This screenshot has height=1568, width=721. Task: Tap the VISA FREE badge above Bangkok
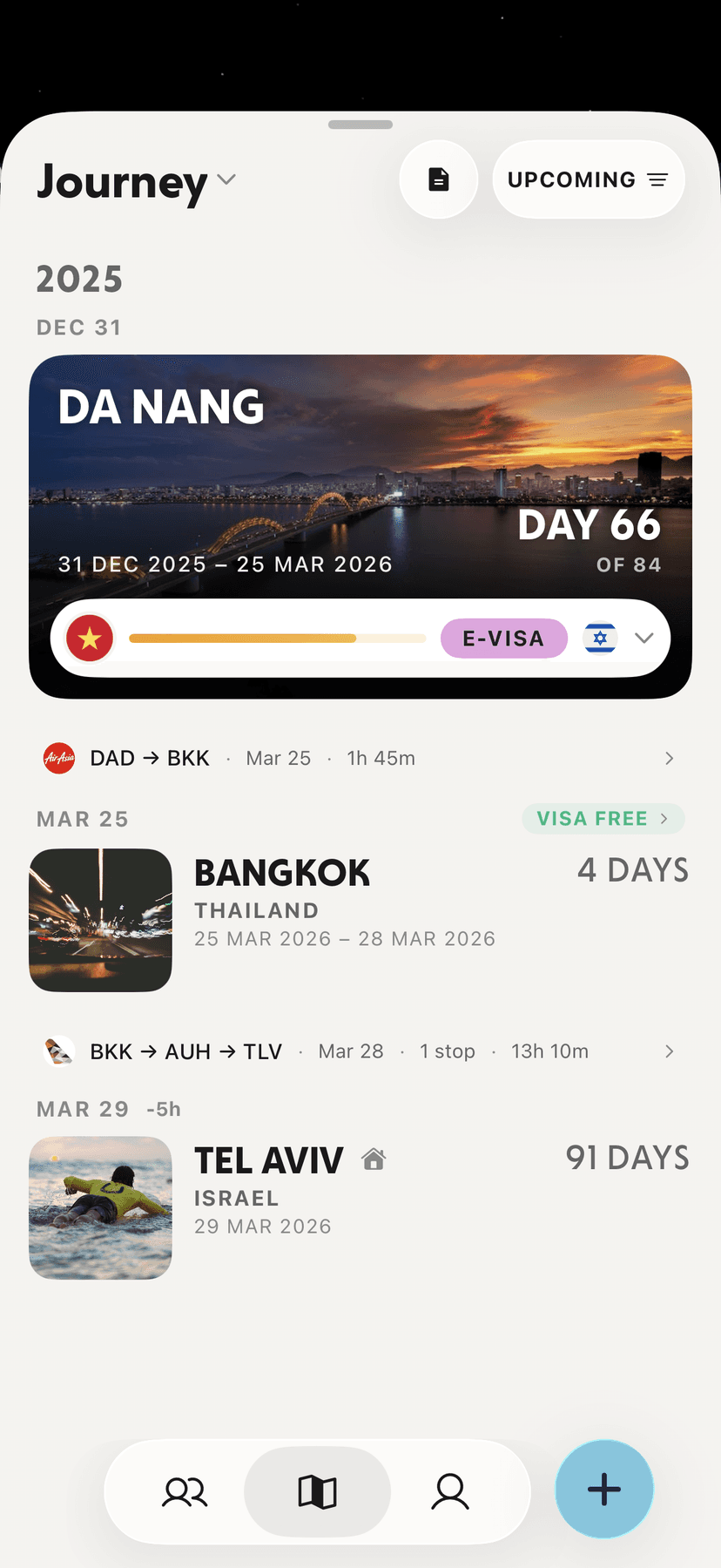pyautogui.click(x=603, y=818)
